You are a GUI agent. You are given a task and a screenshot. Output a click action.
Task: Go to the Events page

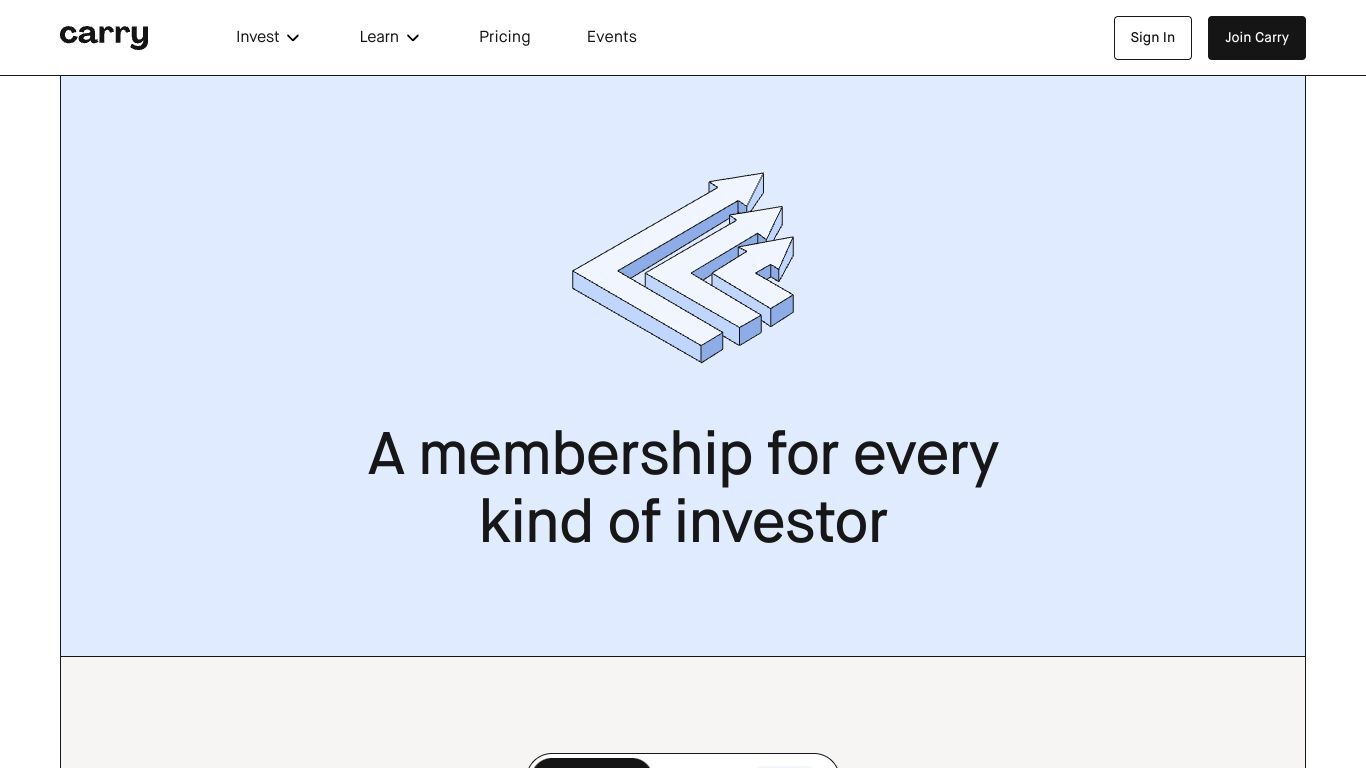(x=611, y=37)
